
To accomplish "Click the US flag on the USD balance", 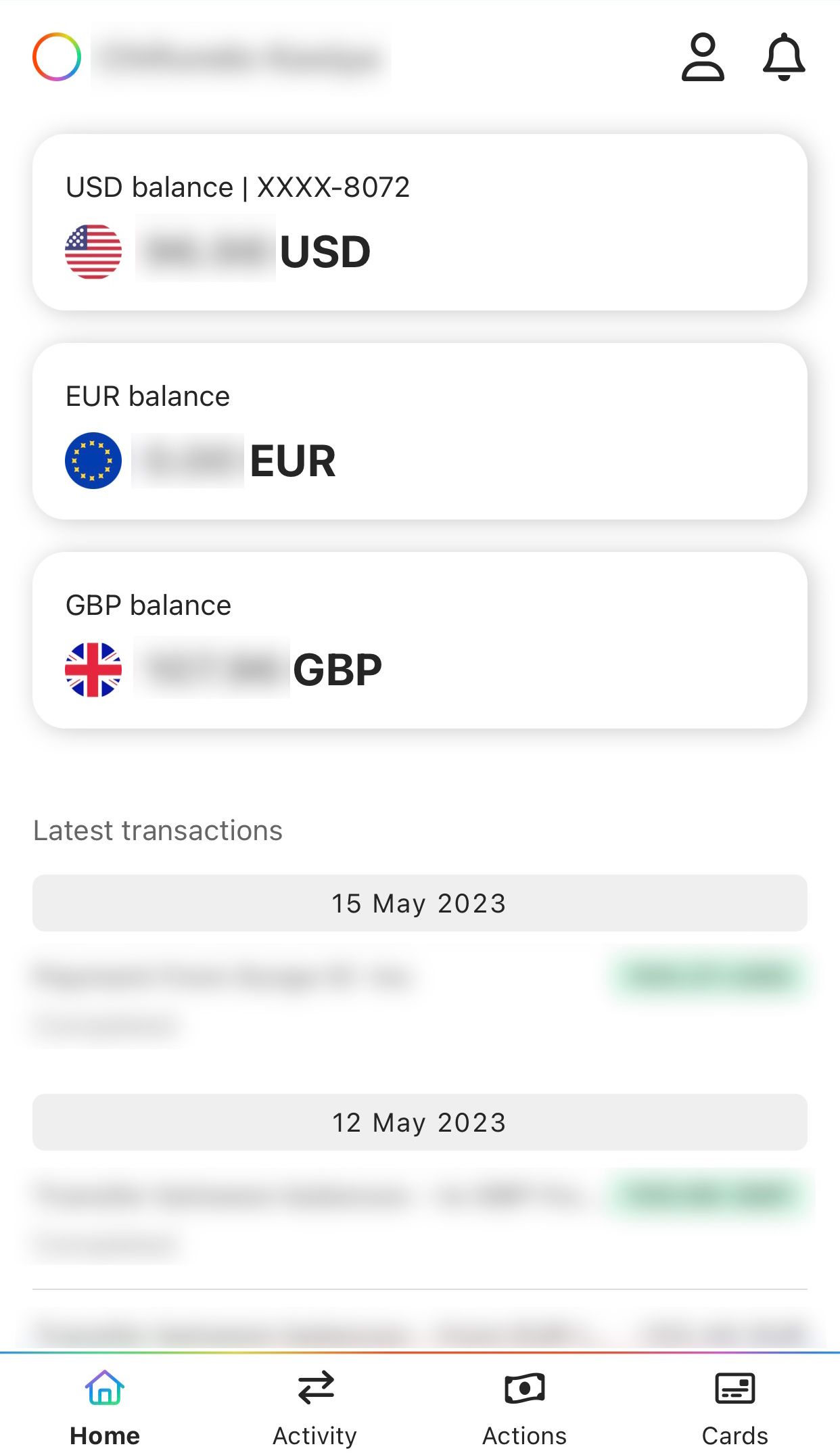I will tap(93, 252).
